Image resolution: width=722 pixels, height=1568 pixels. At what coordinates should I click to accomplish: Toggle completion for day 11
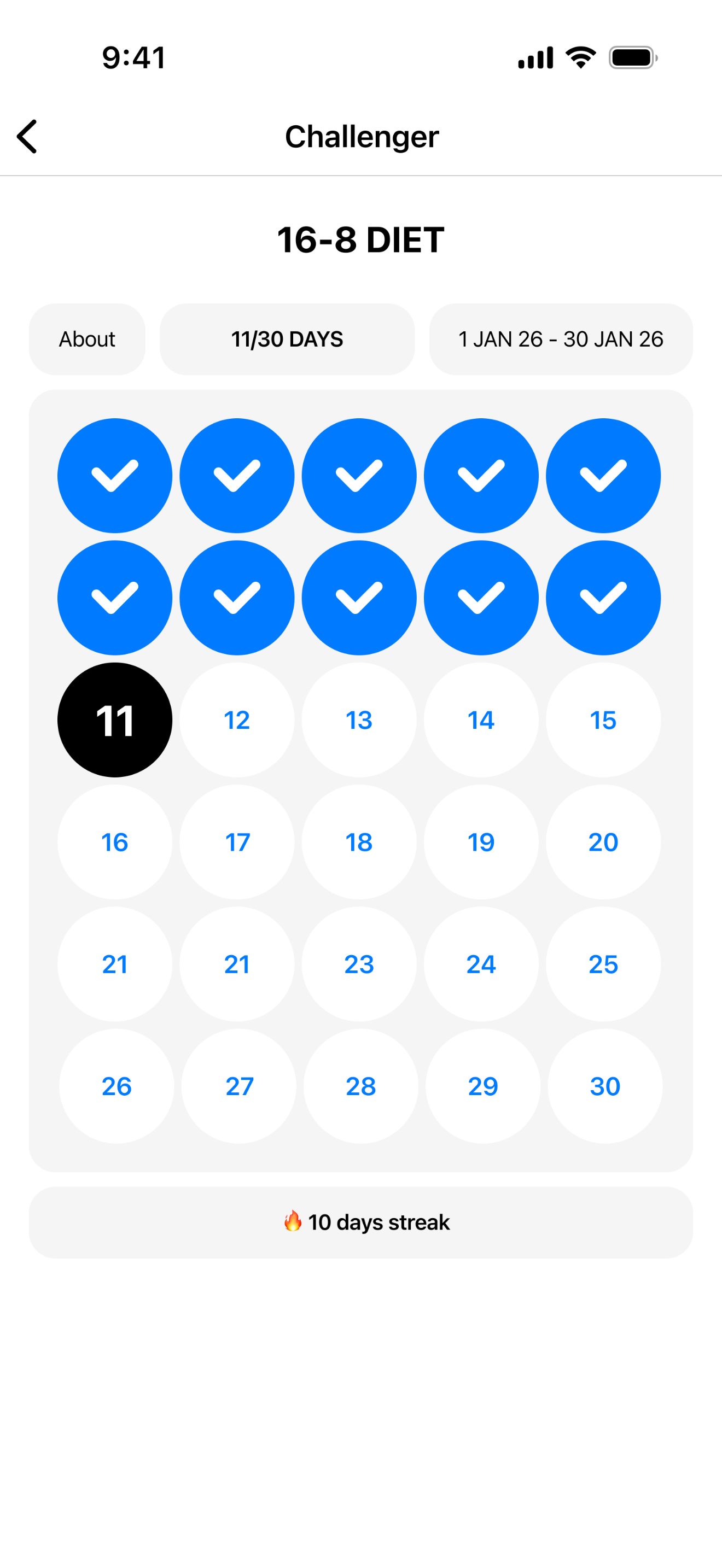(114, 719)
